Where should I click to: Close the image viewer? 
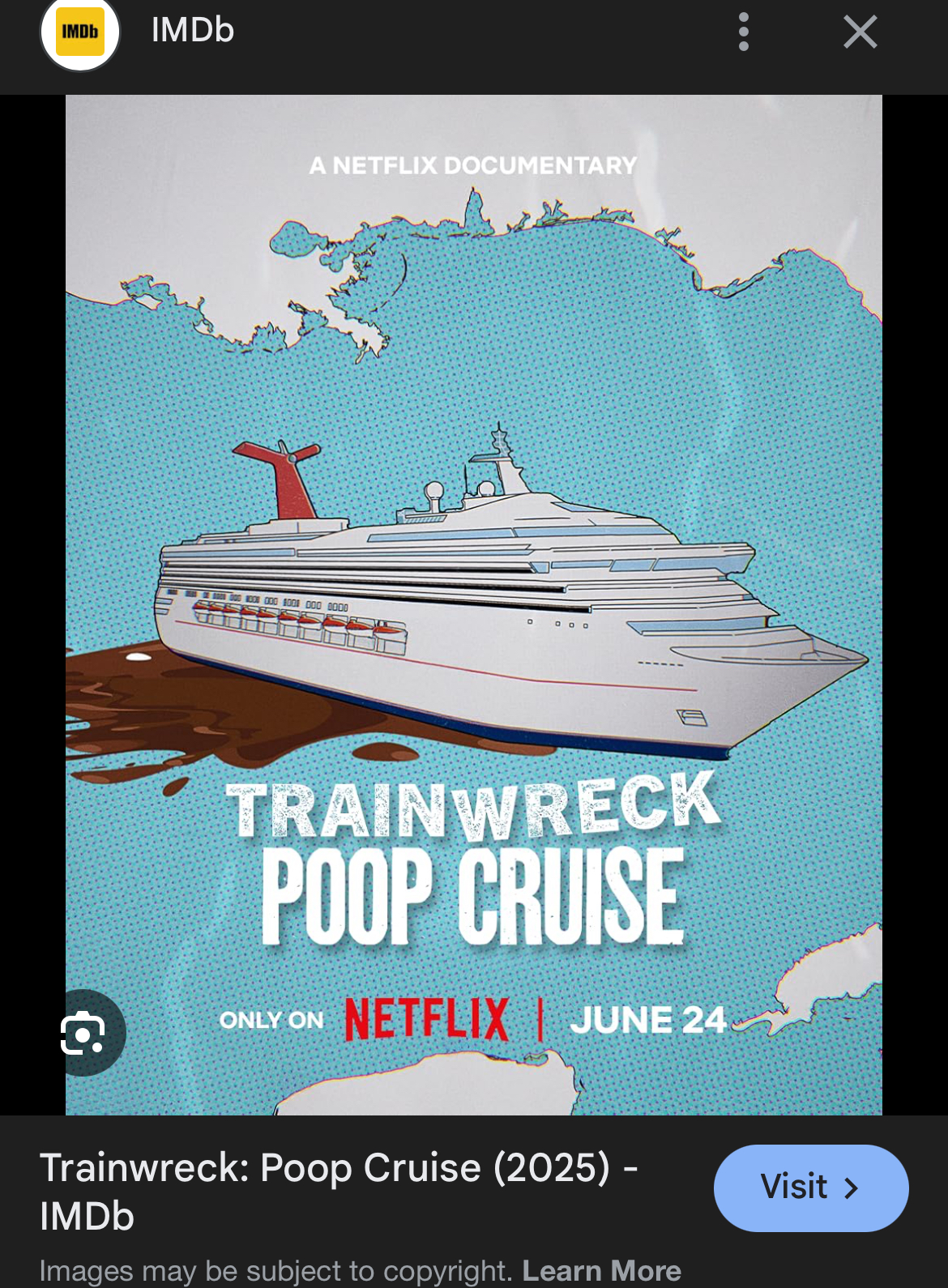(860, 32)
